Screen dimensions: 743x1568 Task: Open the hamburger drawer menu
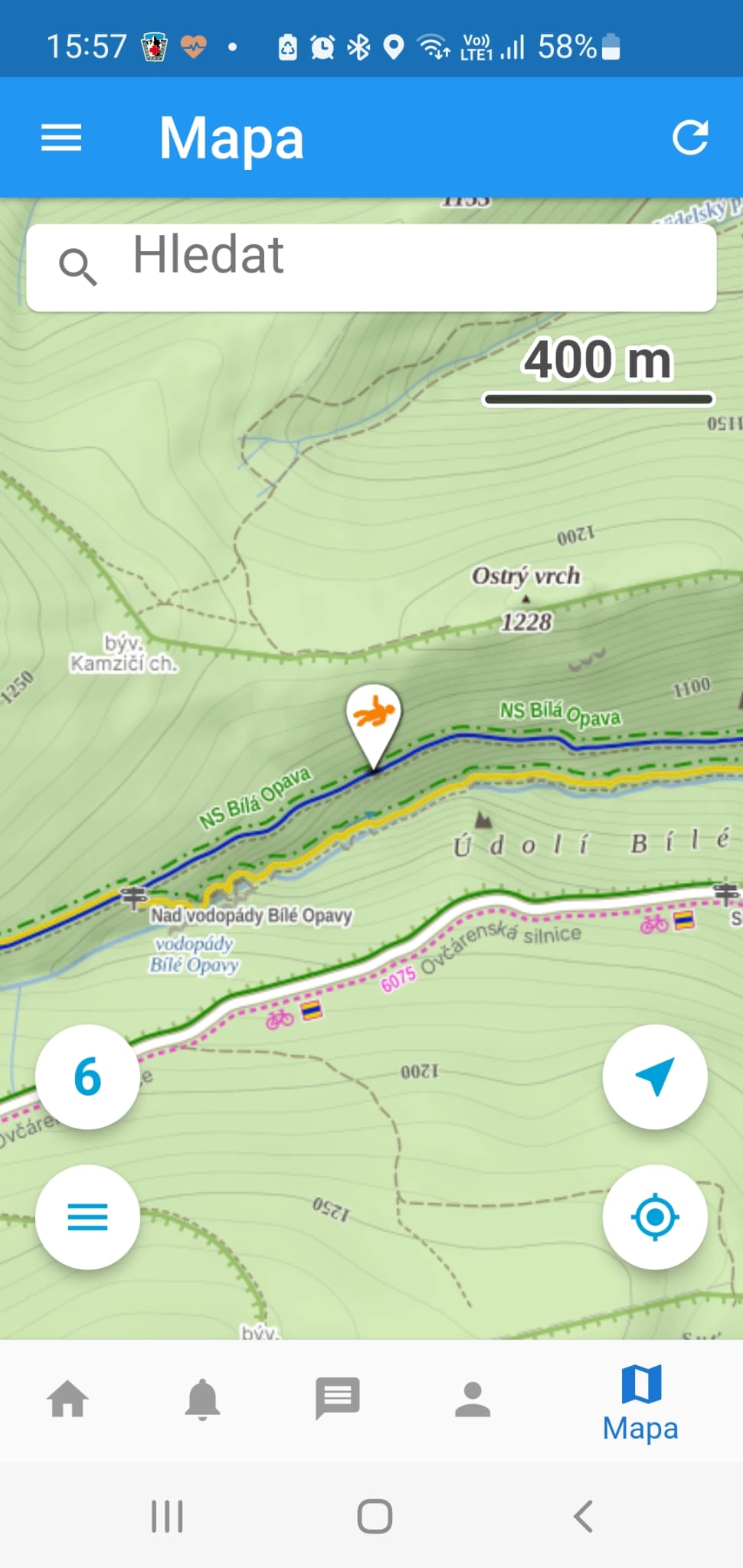pos(61,138)
